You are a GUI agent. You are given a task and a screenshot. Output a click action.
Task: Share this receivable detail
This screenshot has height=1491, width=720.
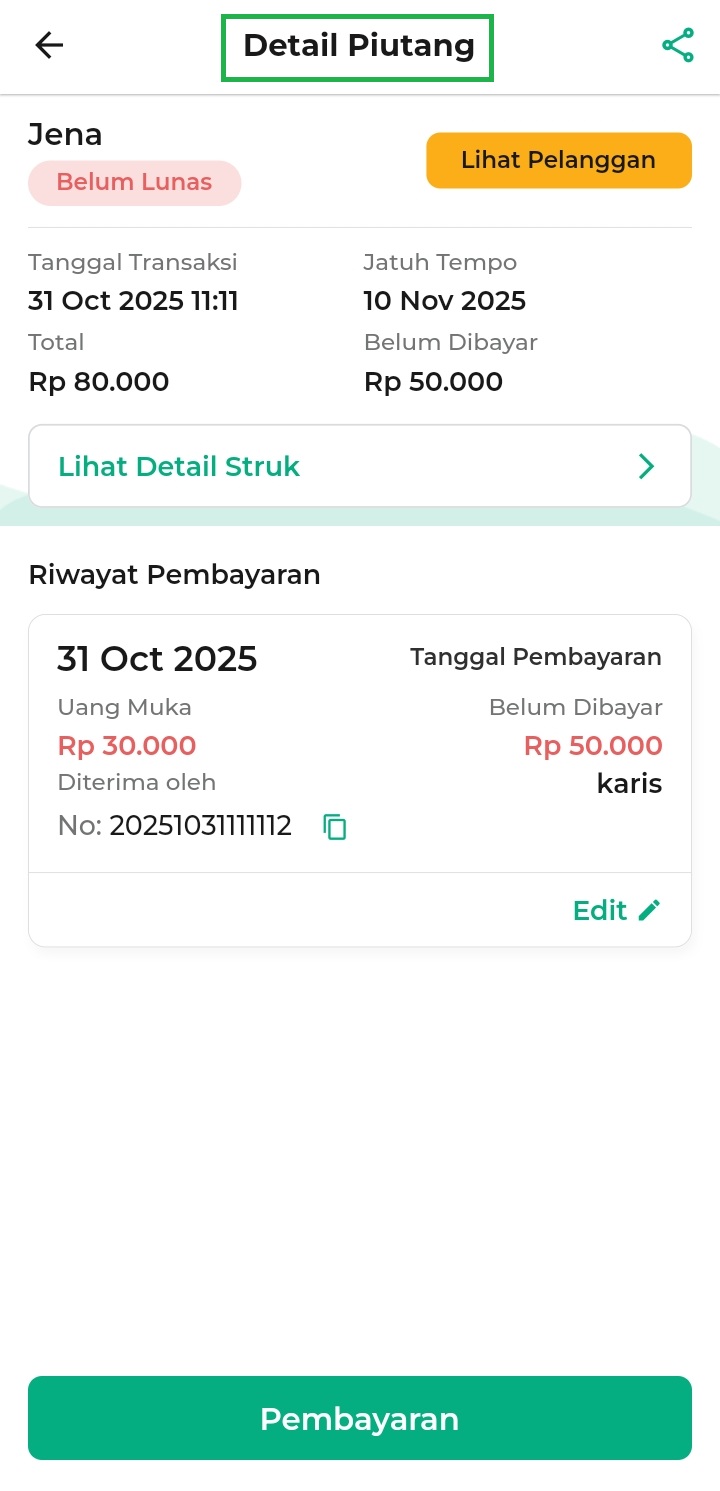677,45
